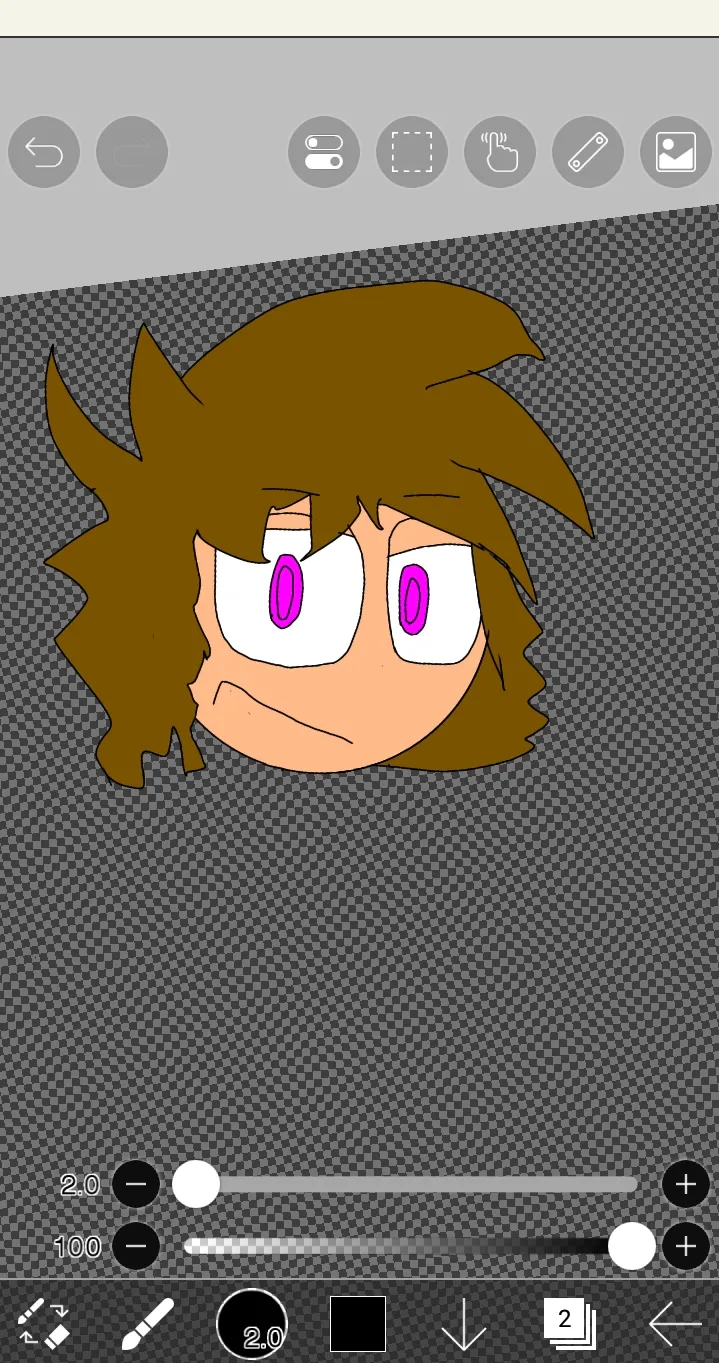The width and height of the screenshot is (719, 1363).
Task: Open the switches settings icon
Action: [324, 153]
